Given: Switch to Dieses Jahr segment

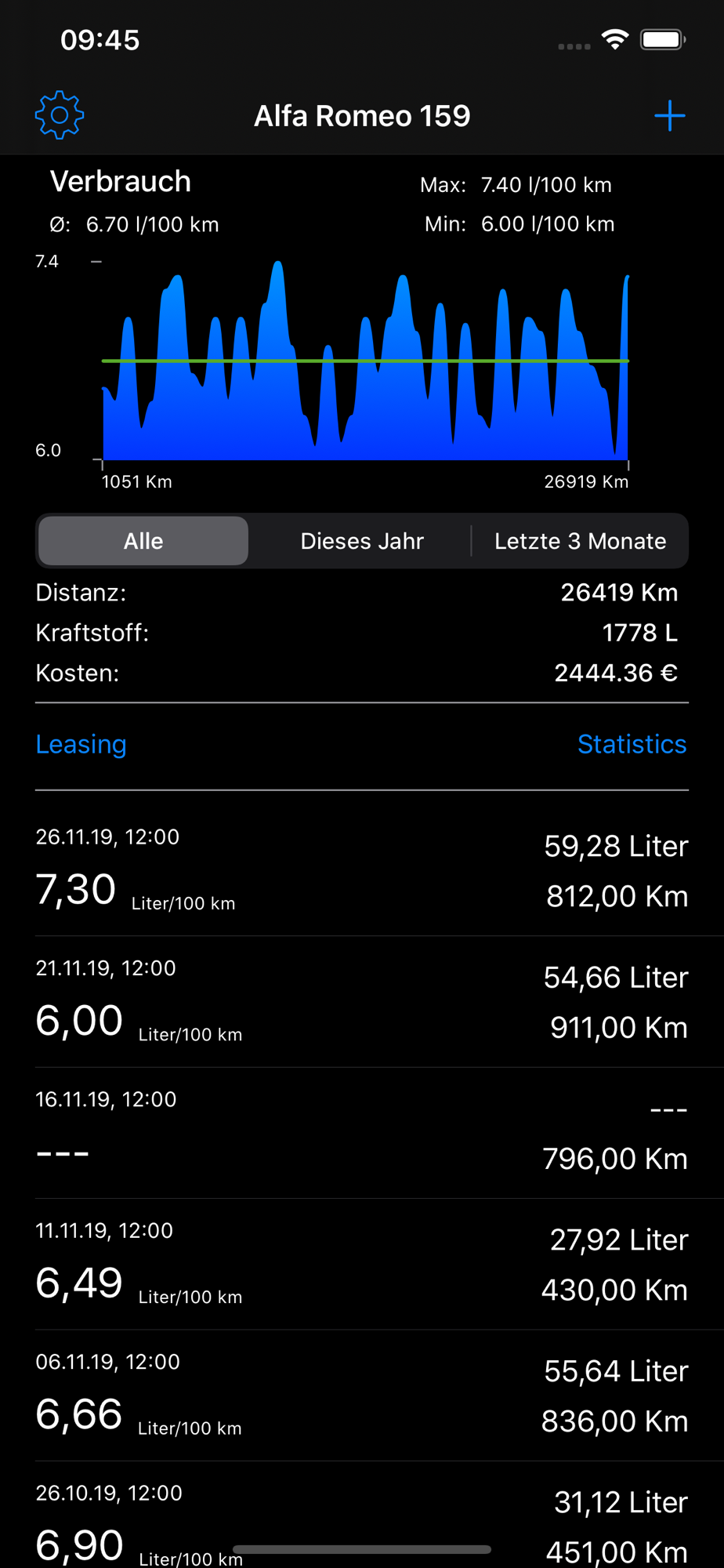Looking at the screenshot, I should pos(362,541).
